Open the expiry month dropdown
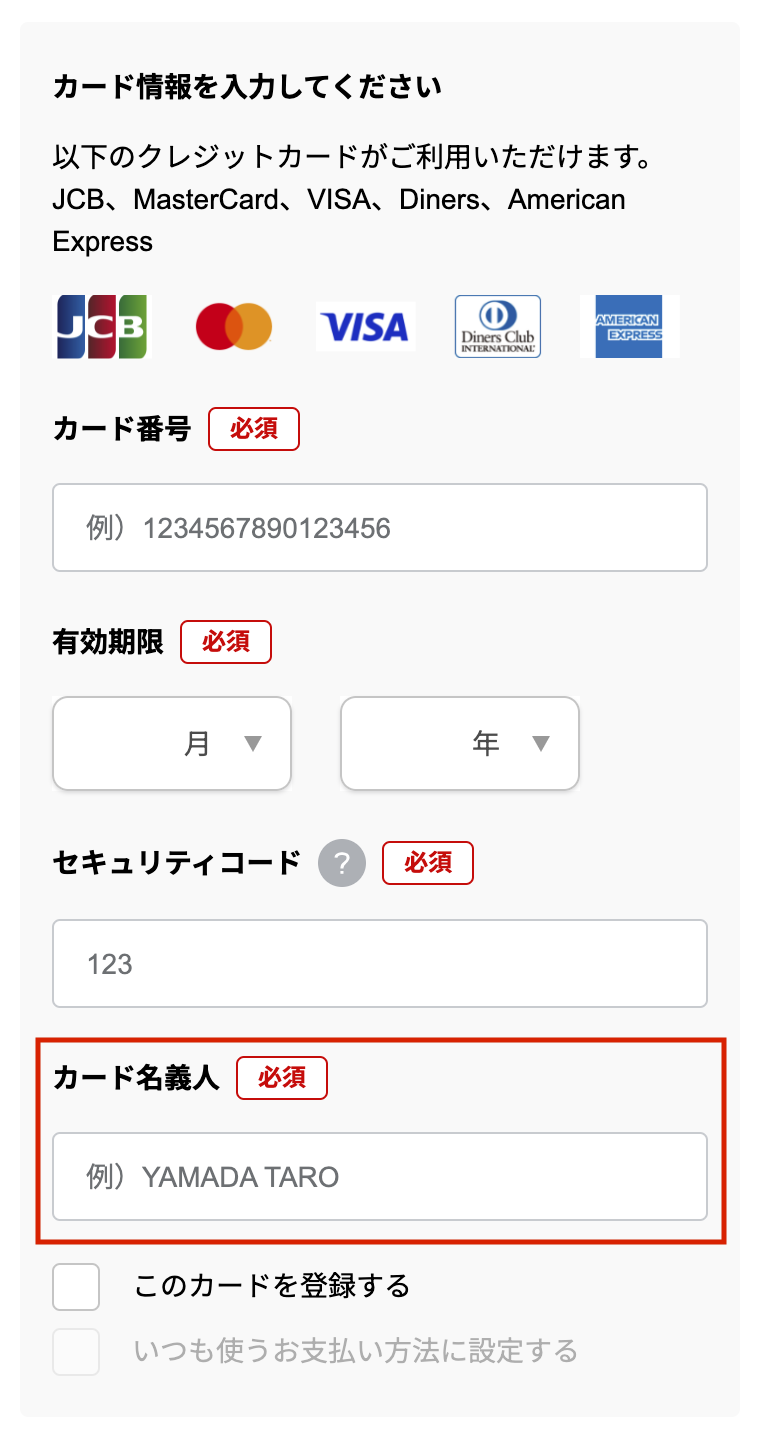 (172, 743)
